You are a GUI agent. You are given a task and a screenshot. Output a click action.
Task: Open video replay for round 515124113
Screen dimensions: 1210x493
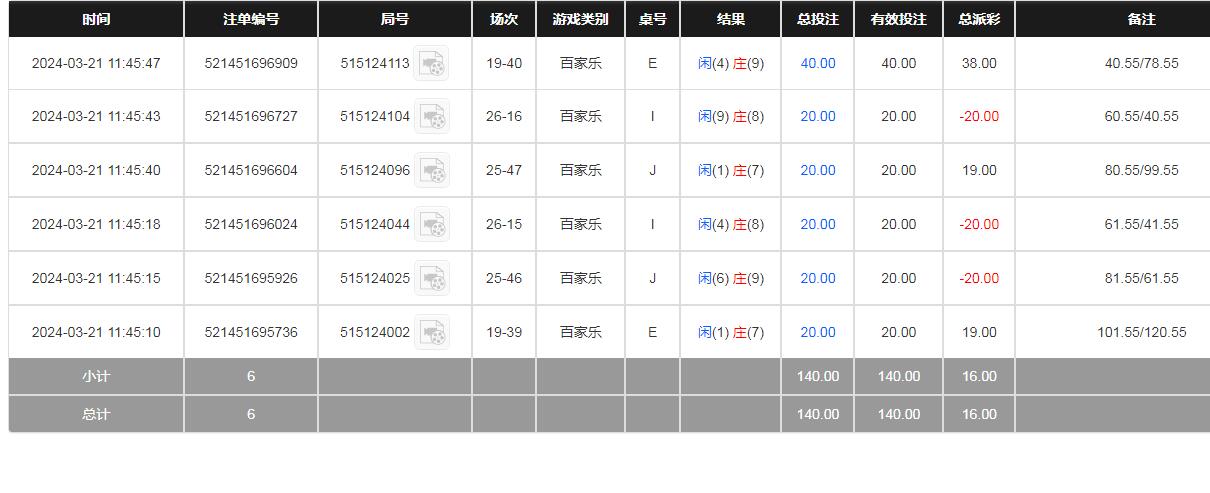[x=432, y=64]
